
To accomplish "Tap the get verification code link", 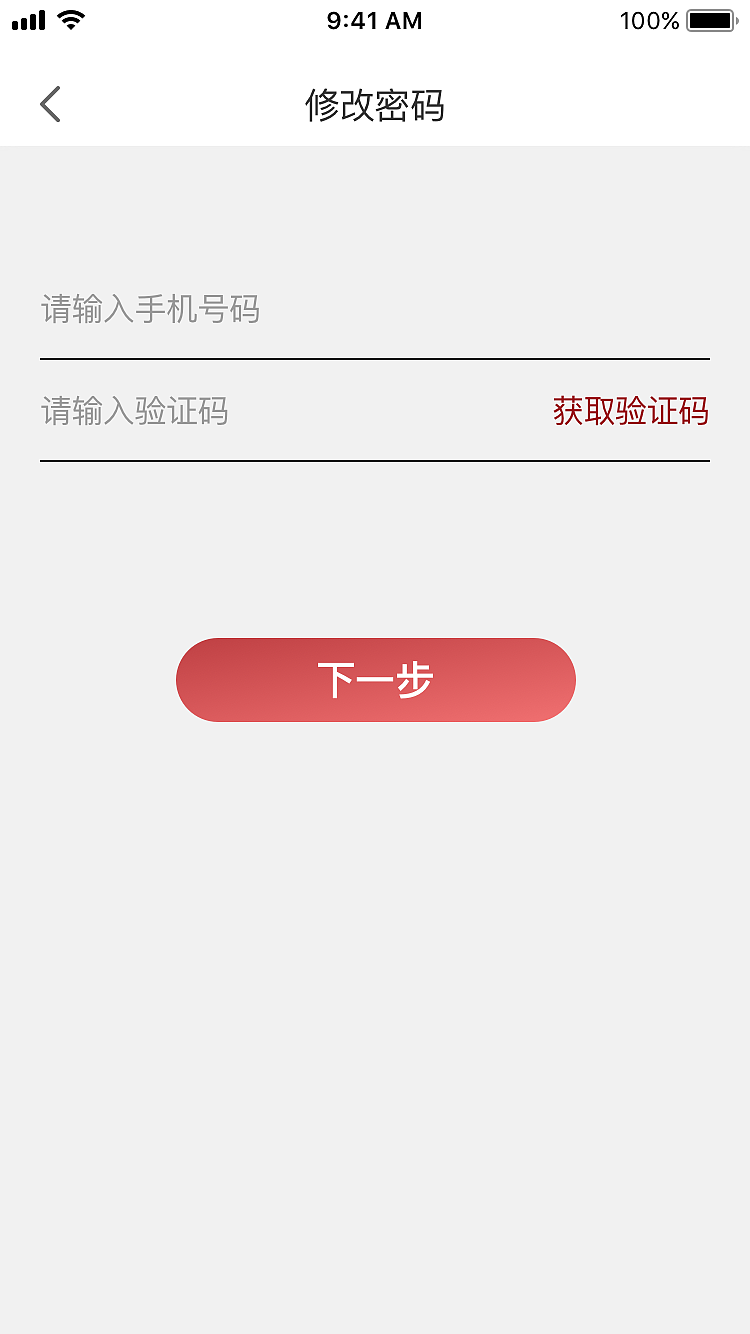I will pos(630,412).
